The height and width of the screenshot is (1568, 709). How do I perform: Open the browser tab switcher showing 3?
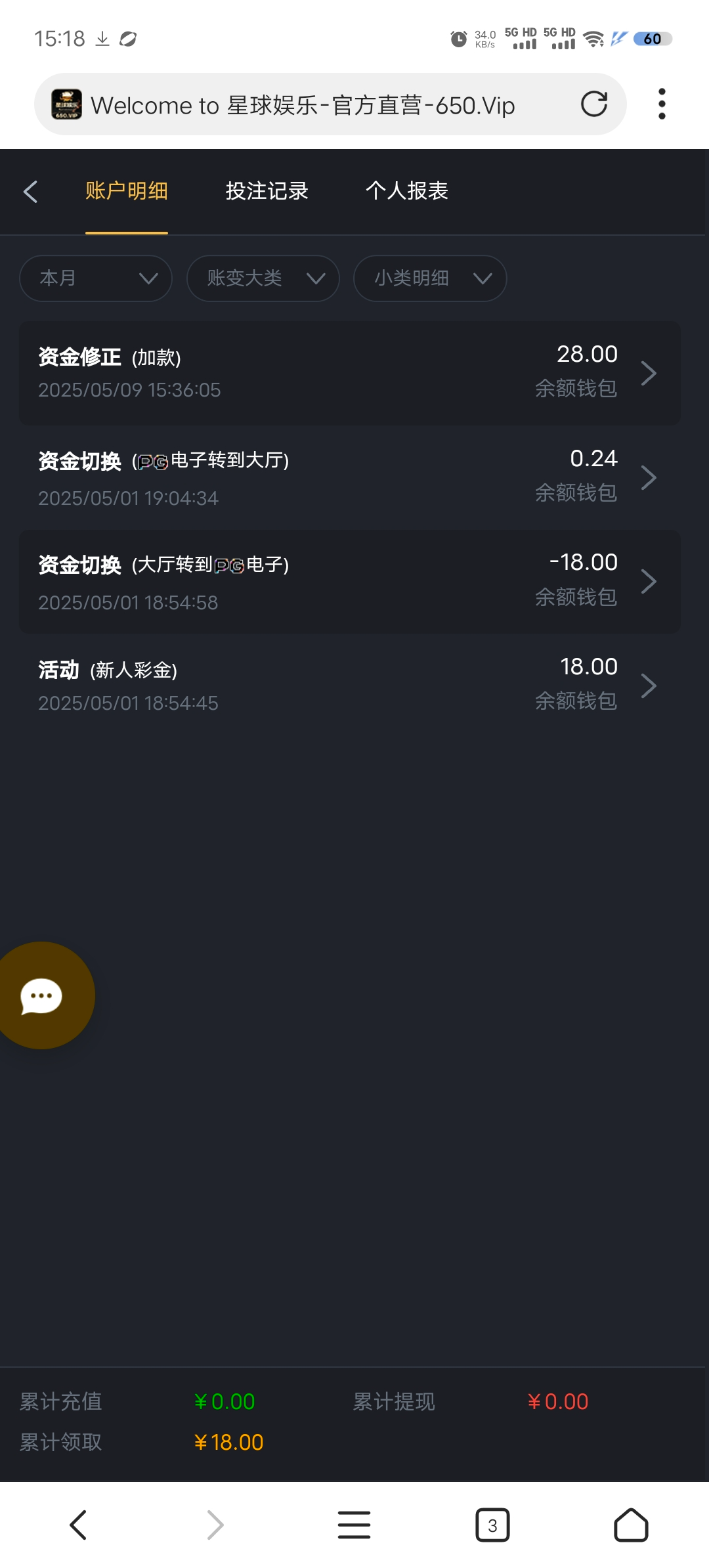492,1525
